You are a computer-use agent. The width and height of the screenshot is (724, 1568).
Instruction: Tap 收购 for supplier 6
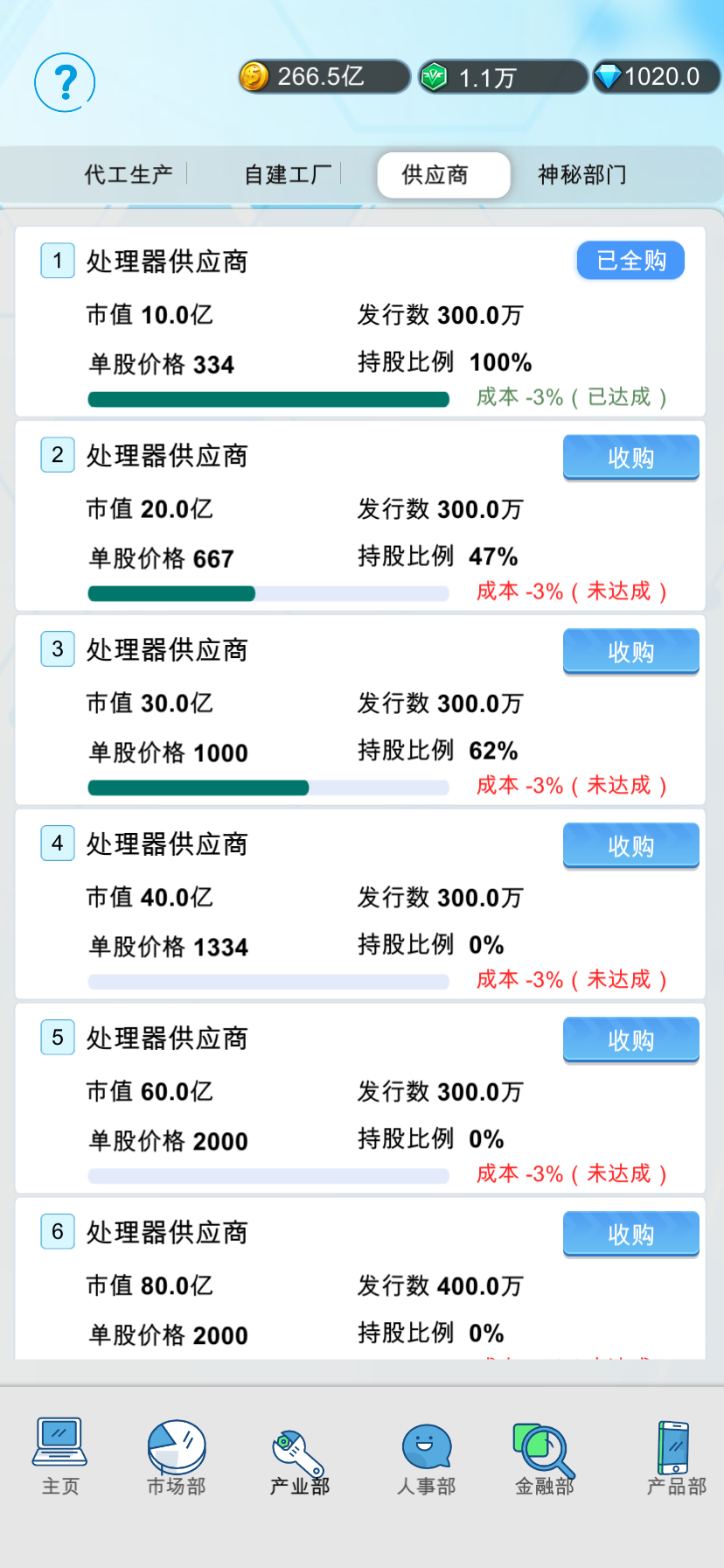click(631, 1234)
